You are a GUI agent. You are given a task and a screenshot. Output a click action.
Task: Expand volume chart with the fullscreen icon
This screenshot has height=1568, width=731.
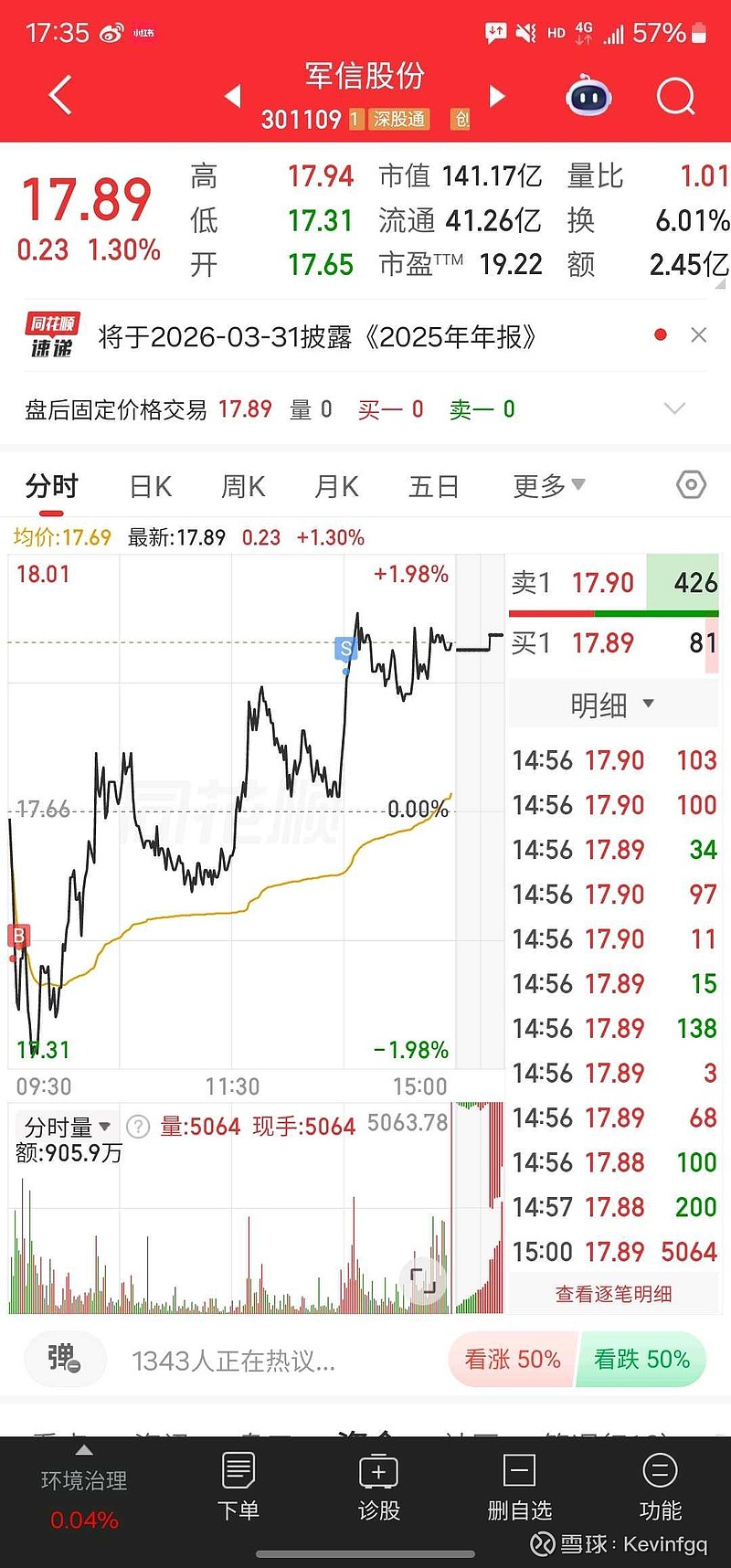click(423, 1282)
